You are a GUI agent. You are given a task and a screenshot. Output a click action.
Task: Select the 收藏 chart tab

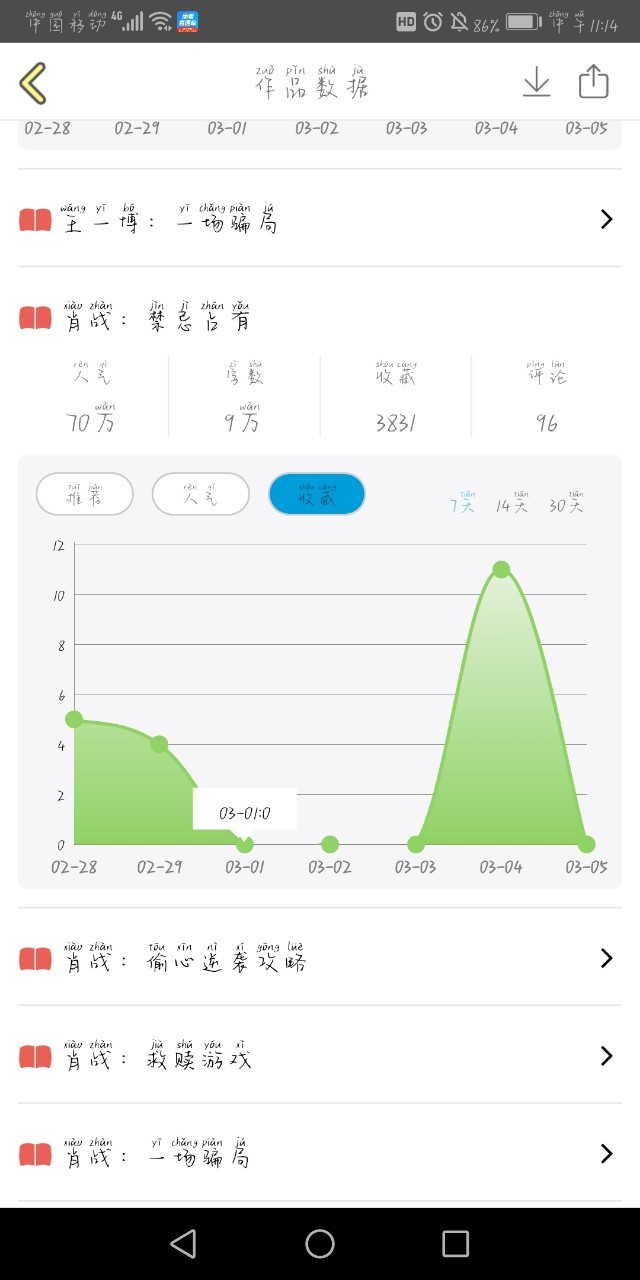coord(316,494)
